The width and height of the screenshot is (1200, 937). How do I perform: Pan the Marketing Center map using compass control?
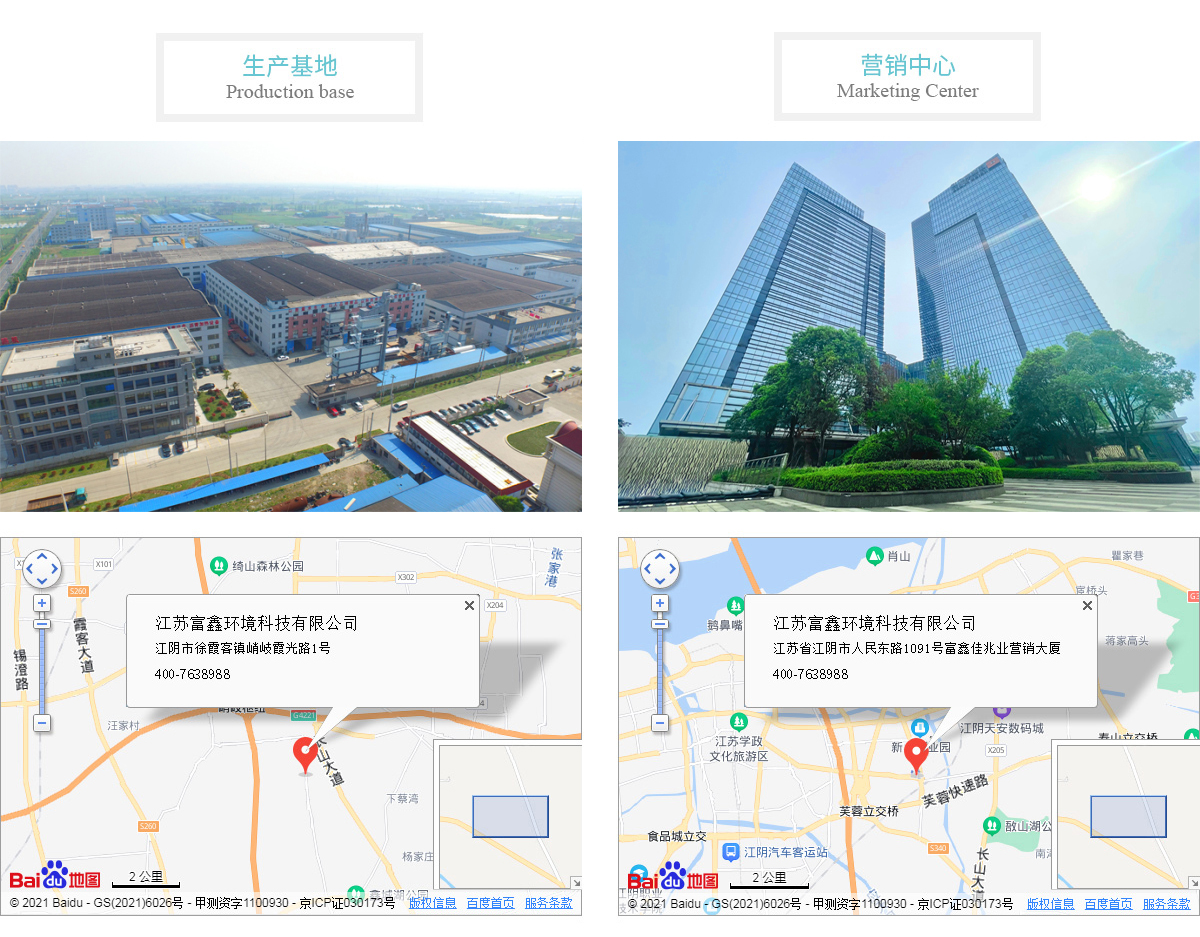click(x=660, y=569)
